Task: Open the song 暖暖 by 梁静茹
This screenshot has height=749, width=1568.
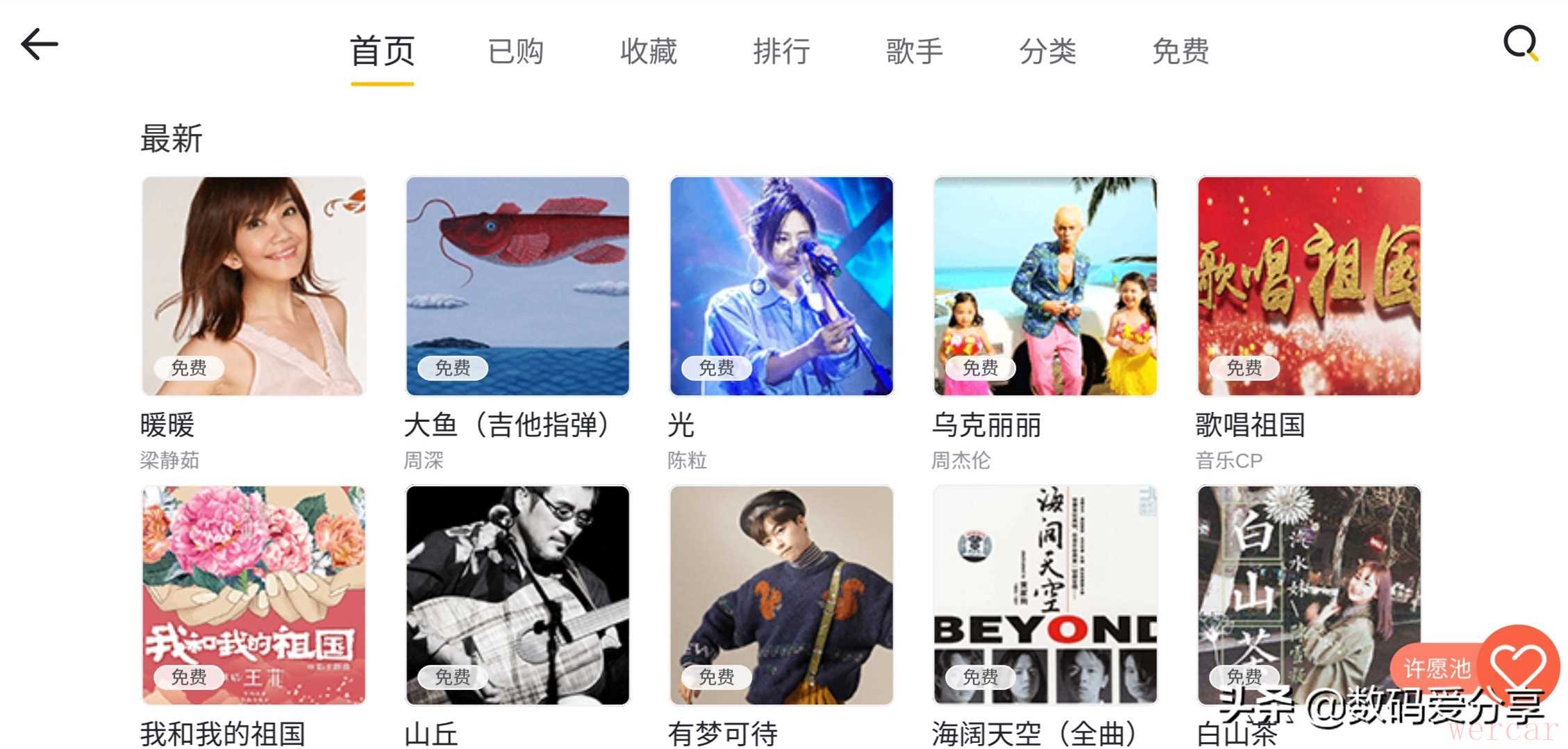Action: (x=253, y=286)
